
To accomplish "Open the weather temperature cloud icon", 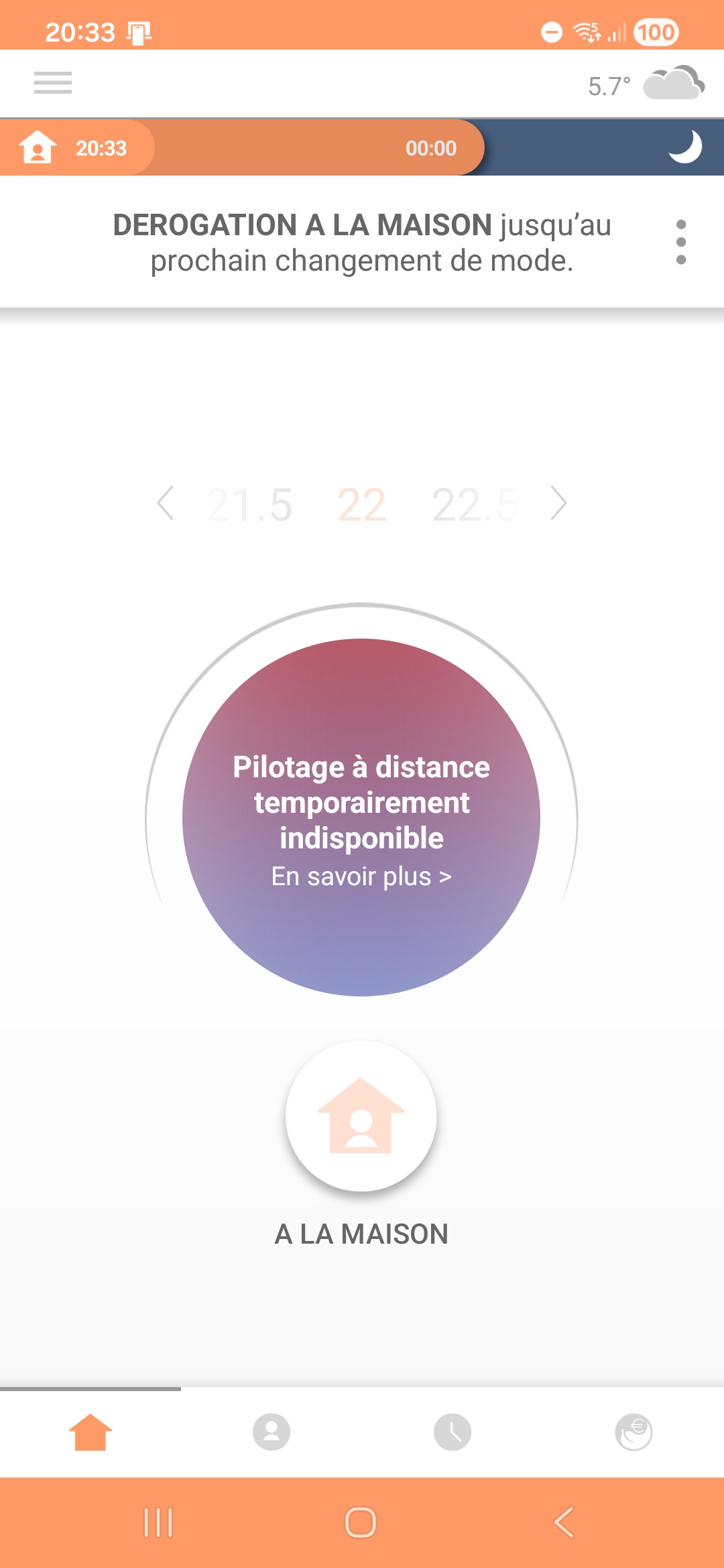I will 673,84.
